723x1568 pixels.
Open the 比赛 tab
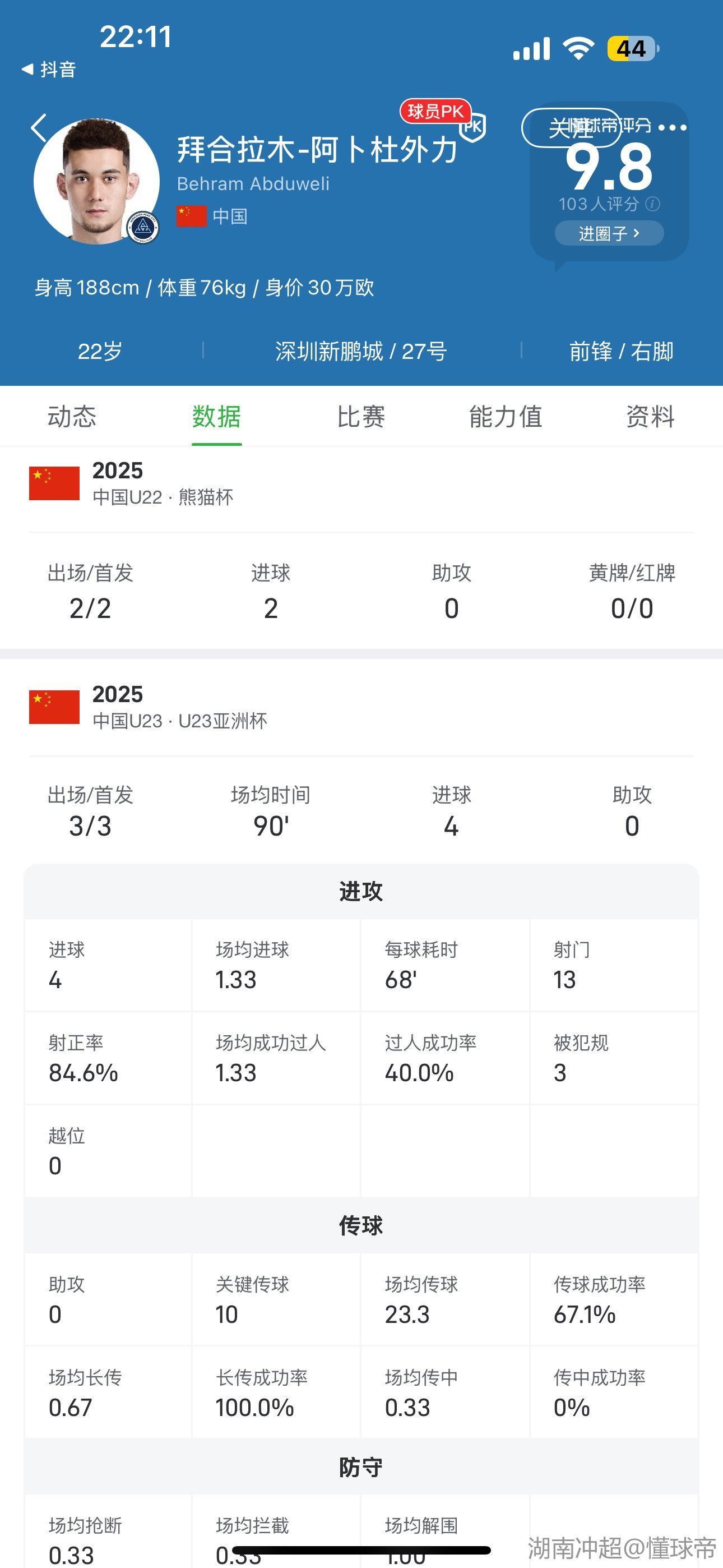[361, 417]
